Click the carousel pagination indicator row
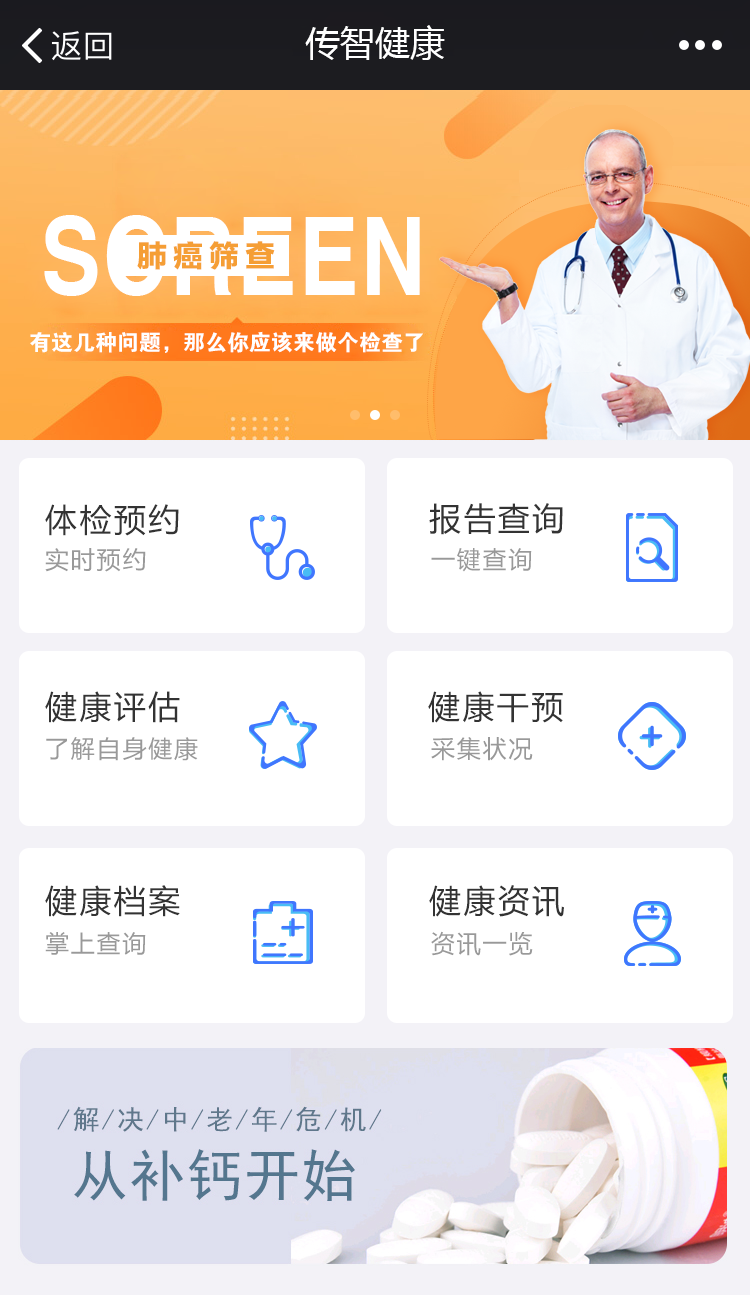The height and width of the screenshot is (1295, 750). [374, 413]
